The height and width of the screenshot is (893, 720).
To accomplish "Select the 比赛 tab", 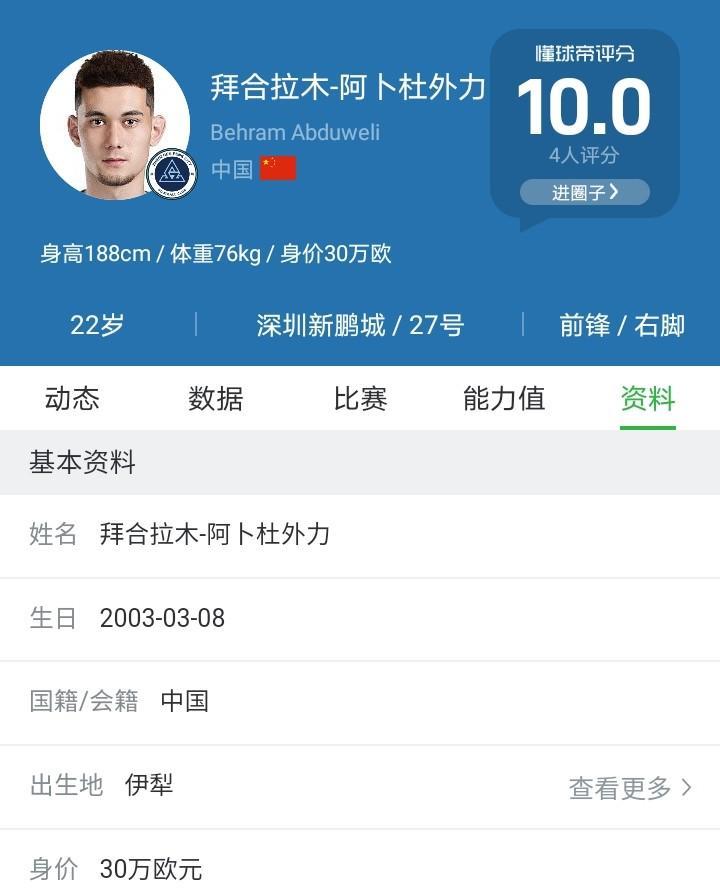I will (x=360, y=399).
